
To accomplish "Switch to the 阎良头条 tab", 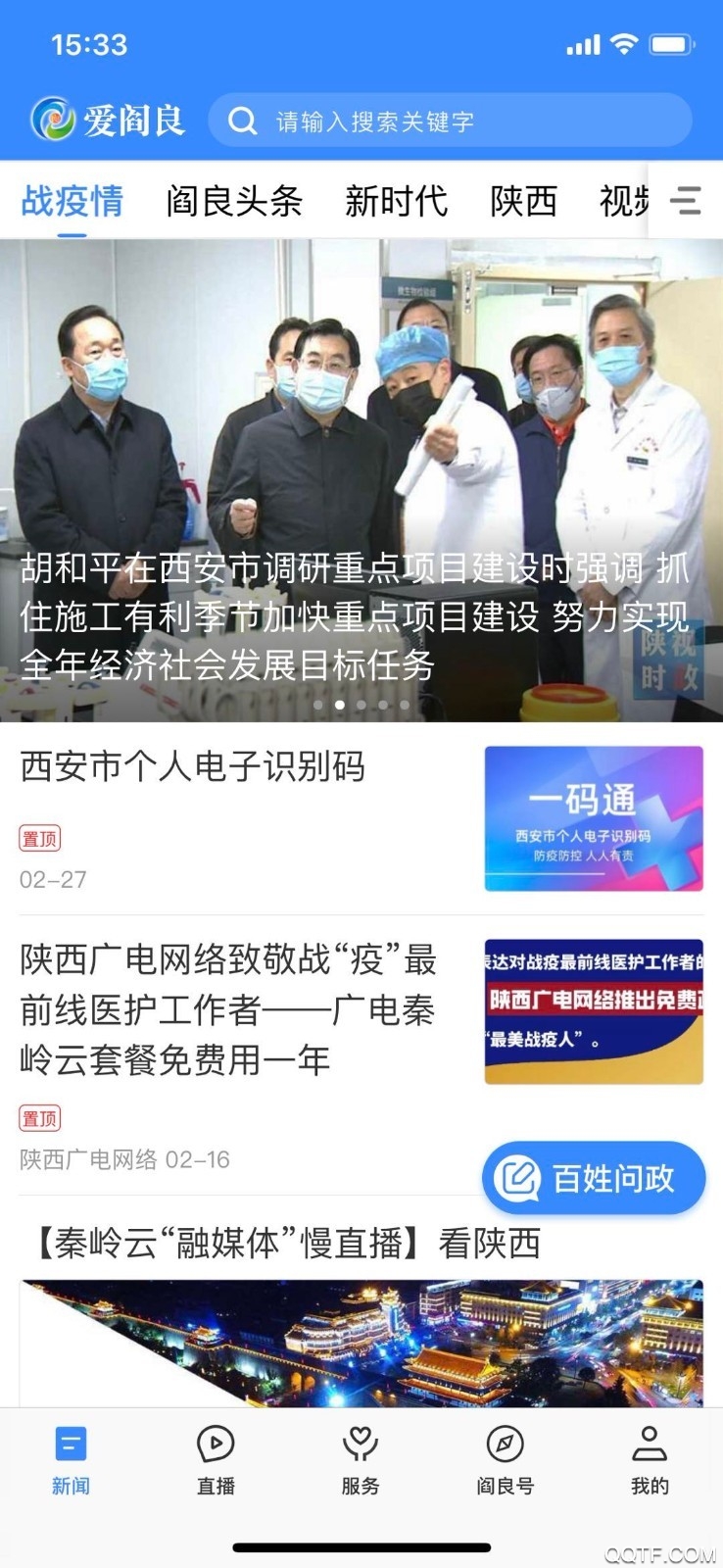I will (234, 201).
